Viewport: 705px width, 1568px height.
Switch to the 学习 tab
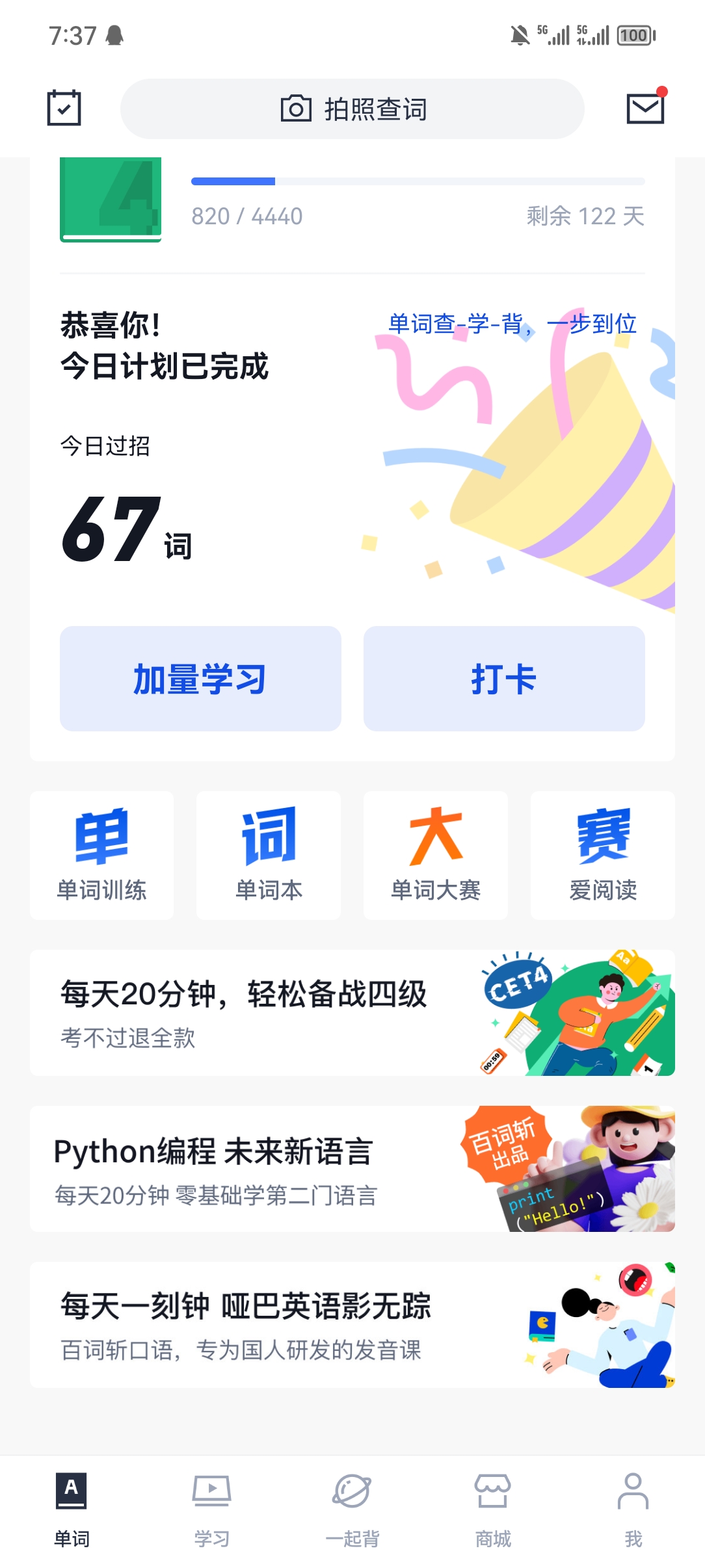coord(211,1511)
